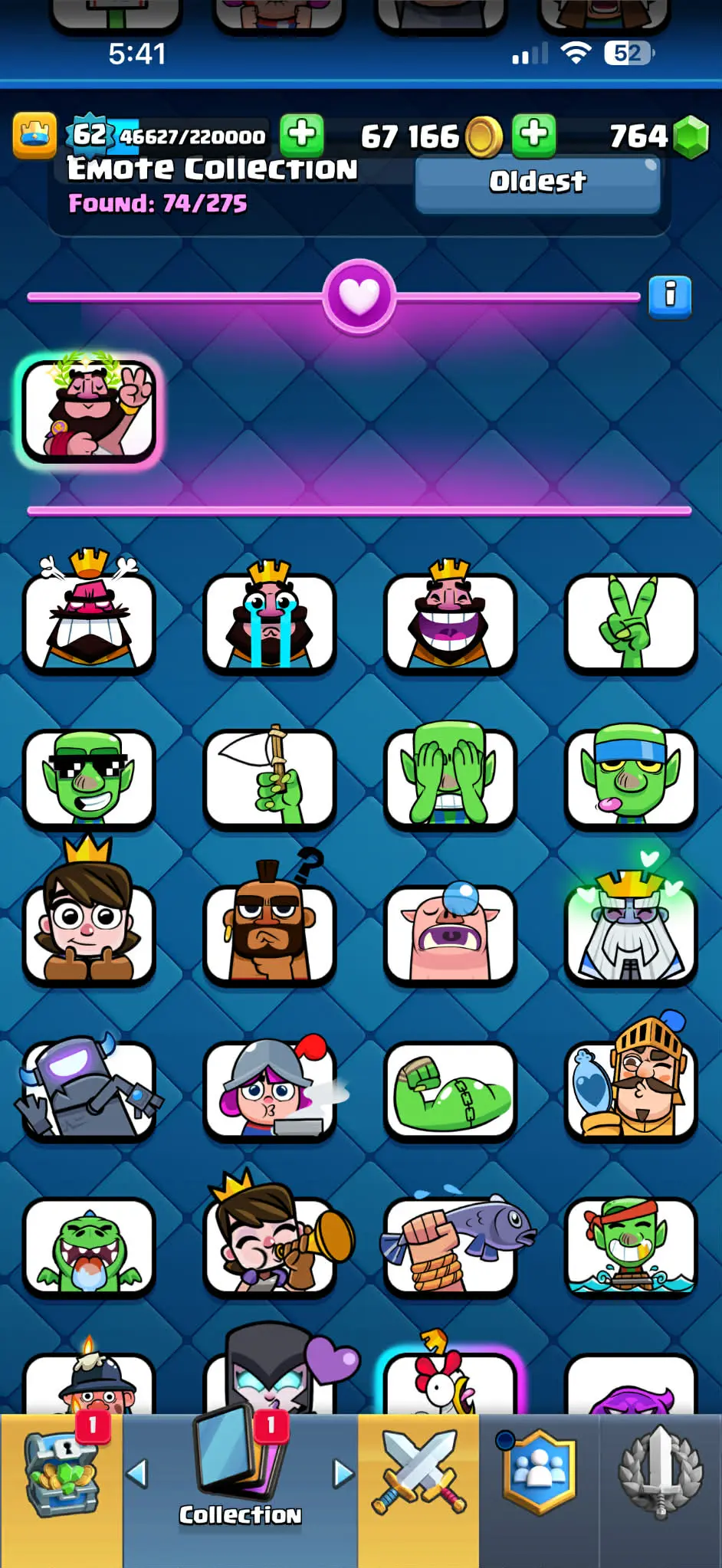Open the clan social tab
Image resolution: width=722 pixels, height=1568 pixels.
click(x=539, y=1475)
